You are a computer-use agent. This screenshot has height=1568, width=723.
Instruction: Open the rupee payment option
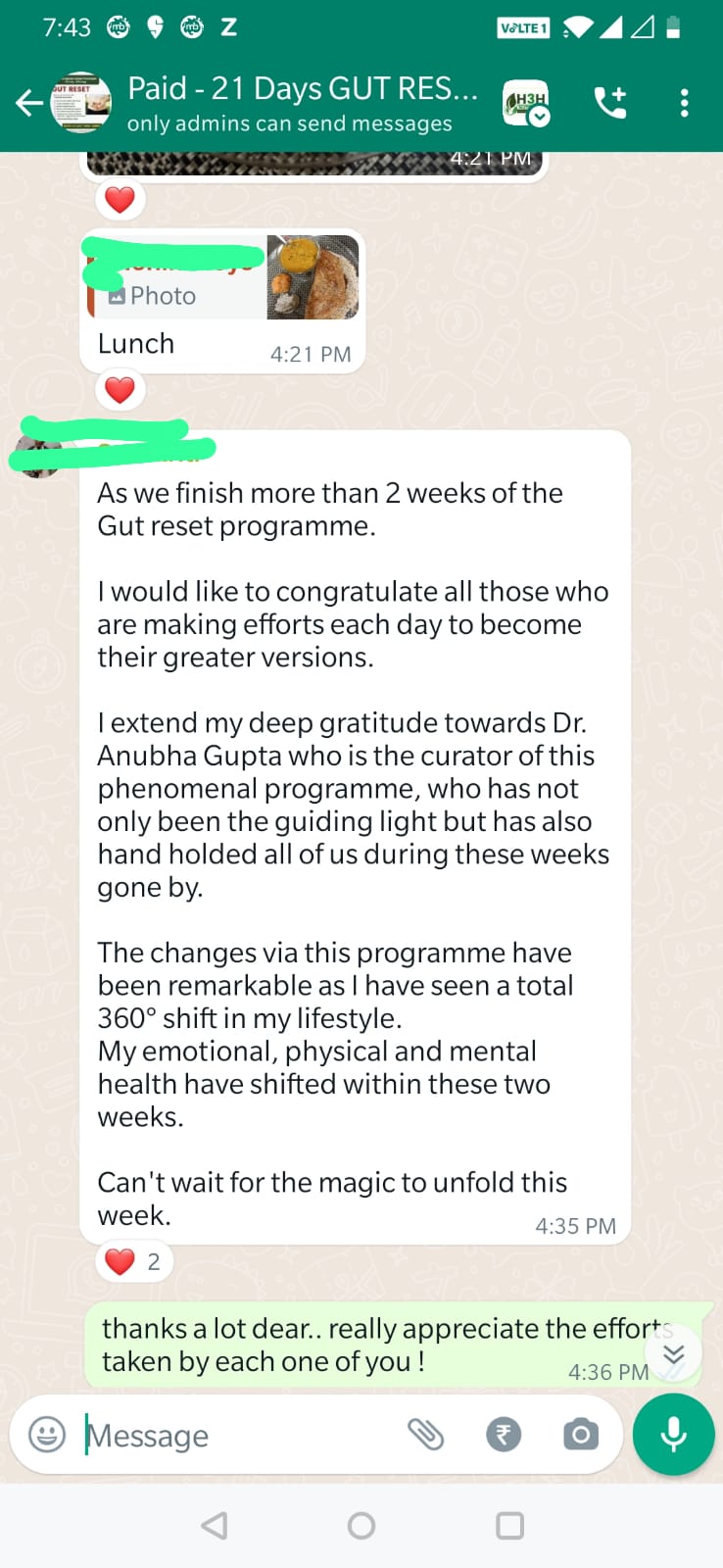(x=504, y=1435)
